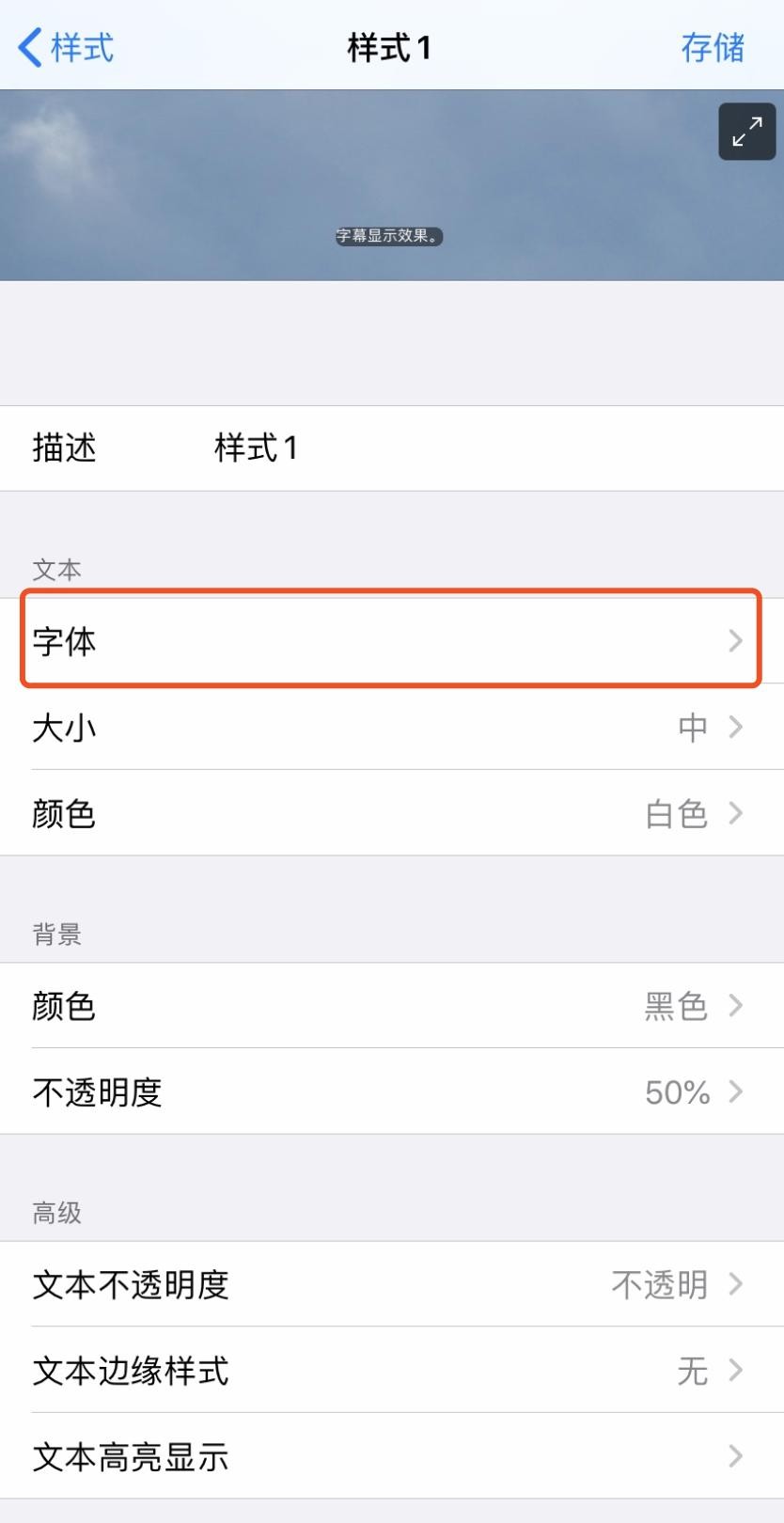Go back to 样式 list
784x1523 pixels.
66,47
